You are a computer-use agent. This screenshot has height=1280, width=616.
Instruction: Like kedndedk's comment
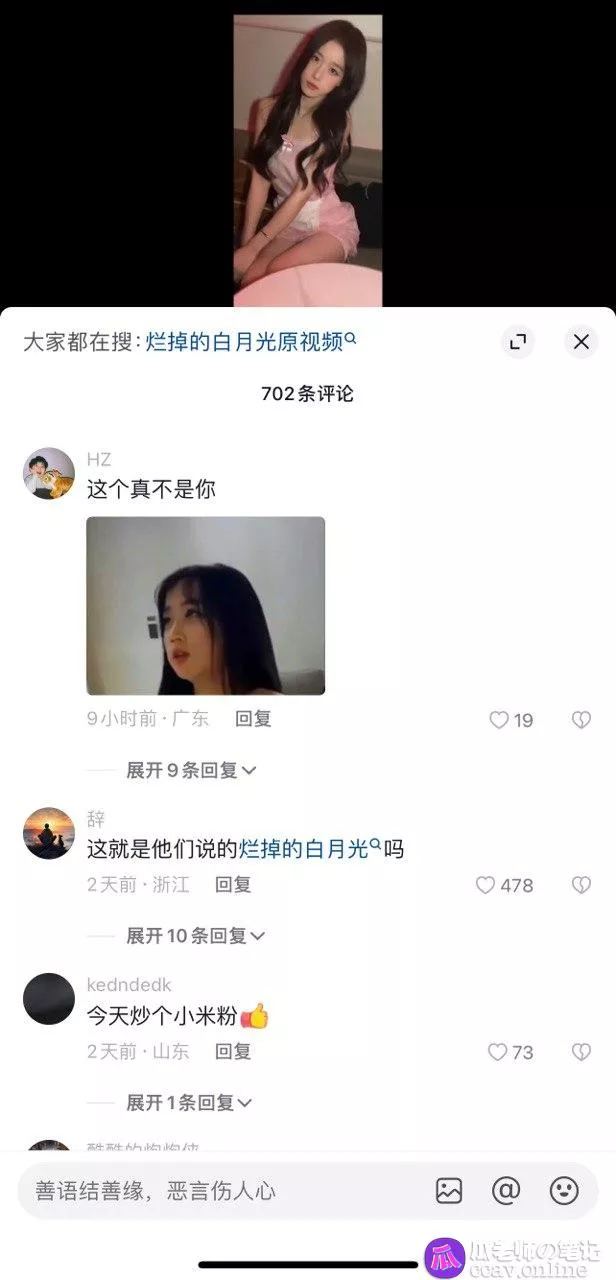click(498, 1052)
